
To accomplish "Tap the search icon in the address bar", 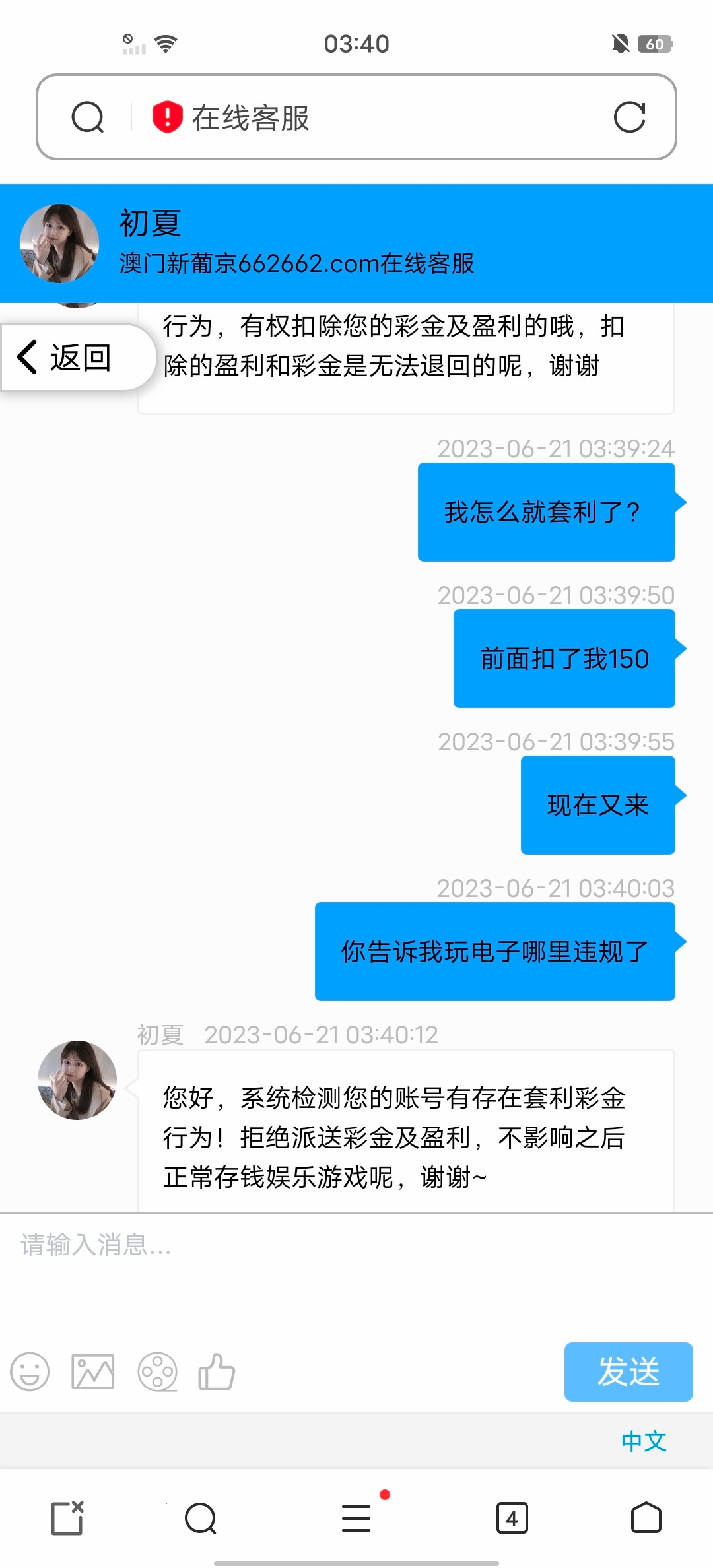I will (88, 117).
